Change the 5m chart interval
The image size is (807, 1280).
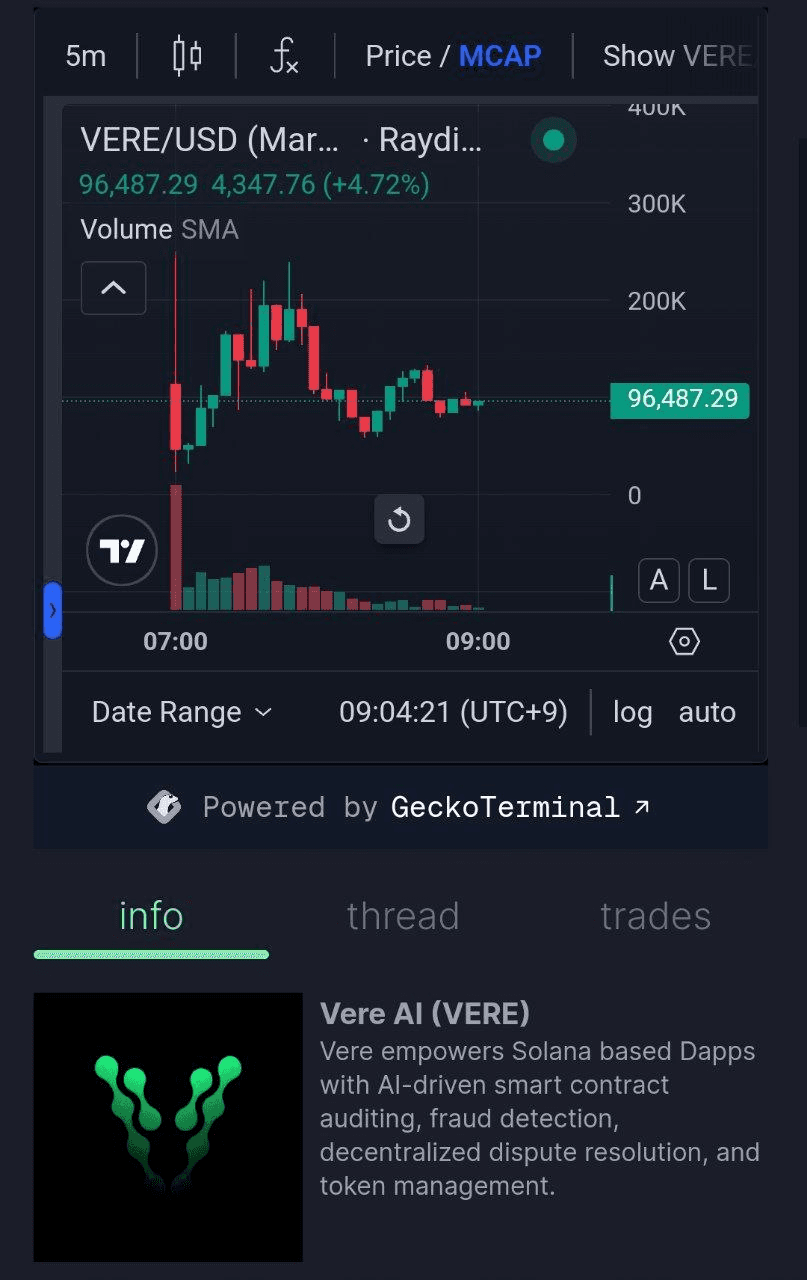click(x=86, y=56)
